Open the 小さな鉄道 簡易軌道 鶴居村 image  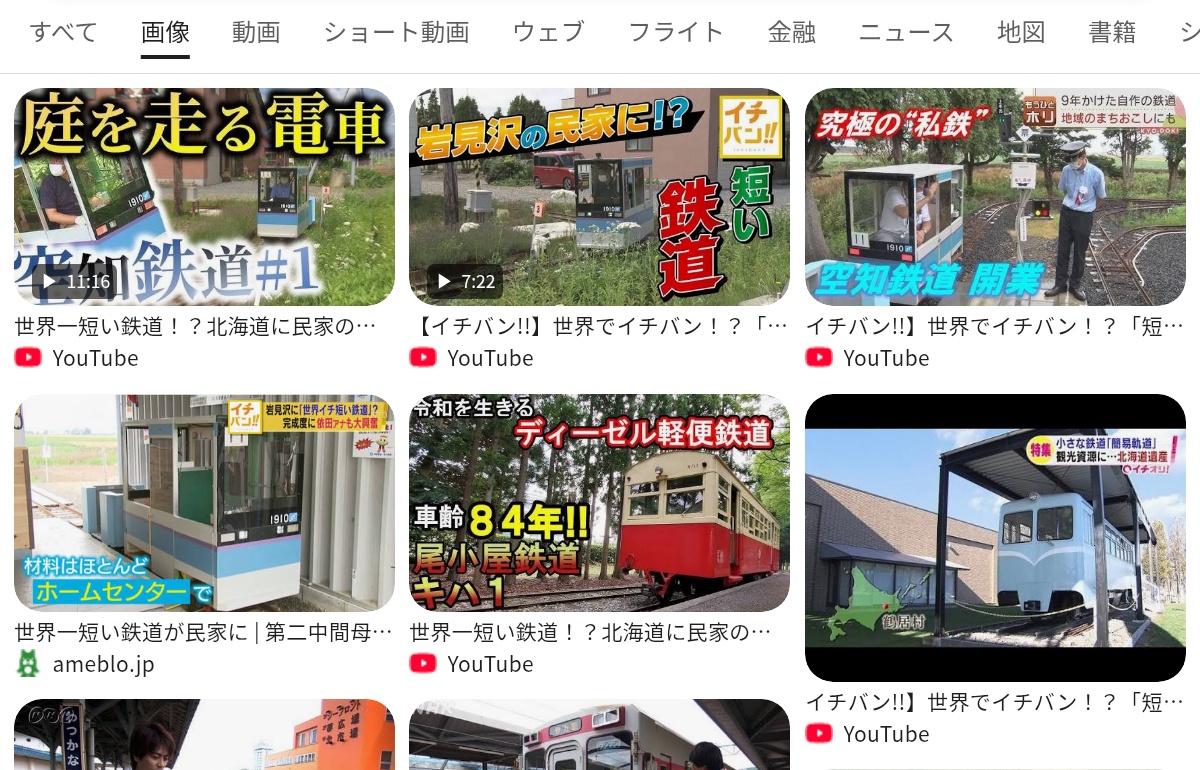tap(995, 538)
